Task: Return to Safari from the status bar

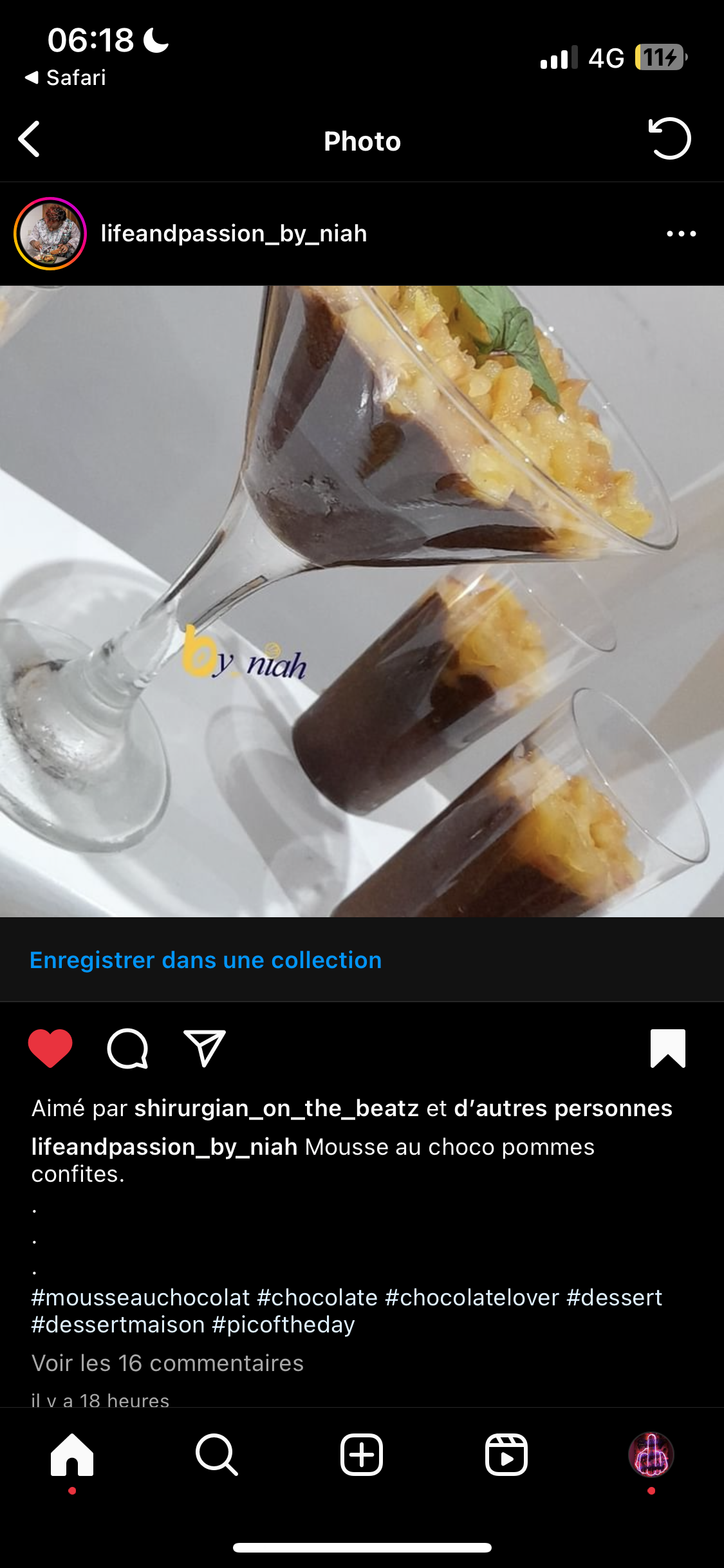Action: click(66, 78)
